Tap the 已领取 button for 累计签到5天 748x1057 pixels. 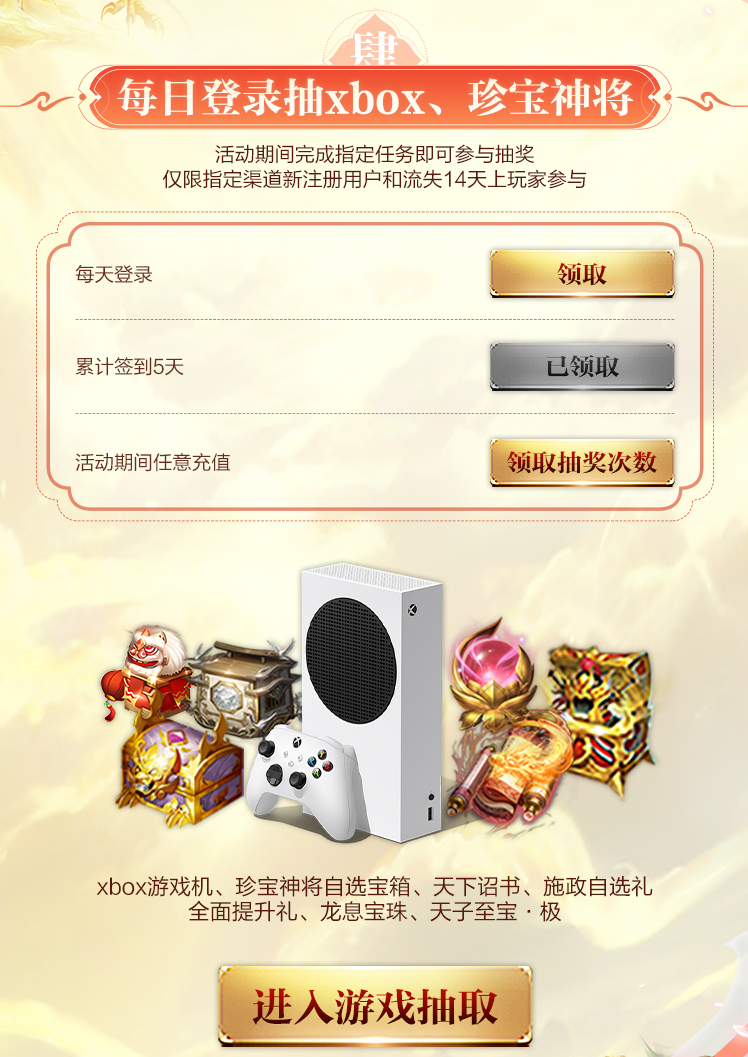[x=581, y=367]
